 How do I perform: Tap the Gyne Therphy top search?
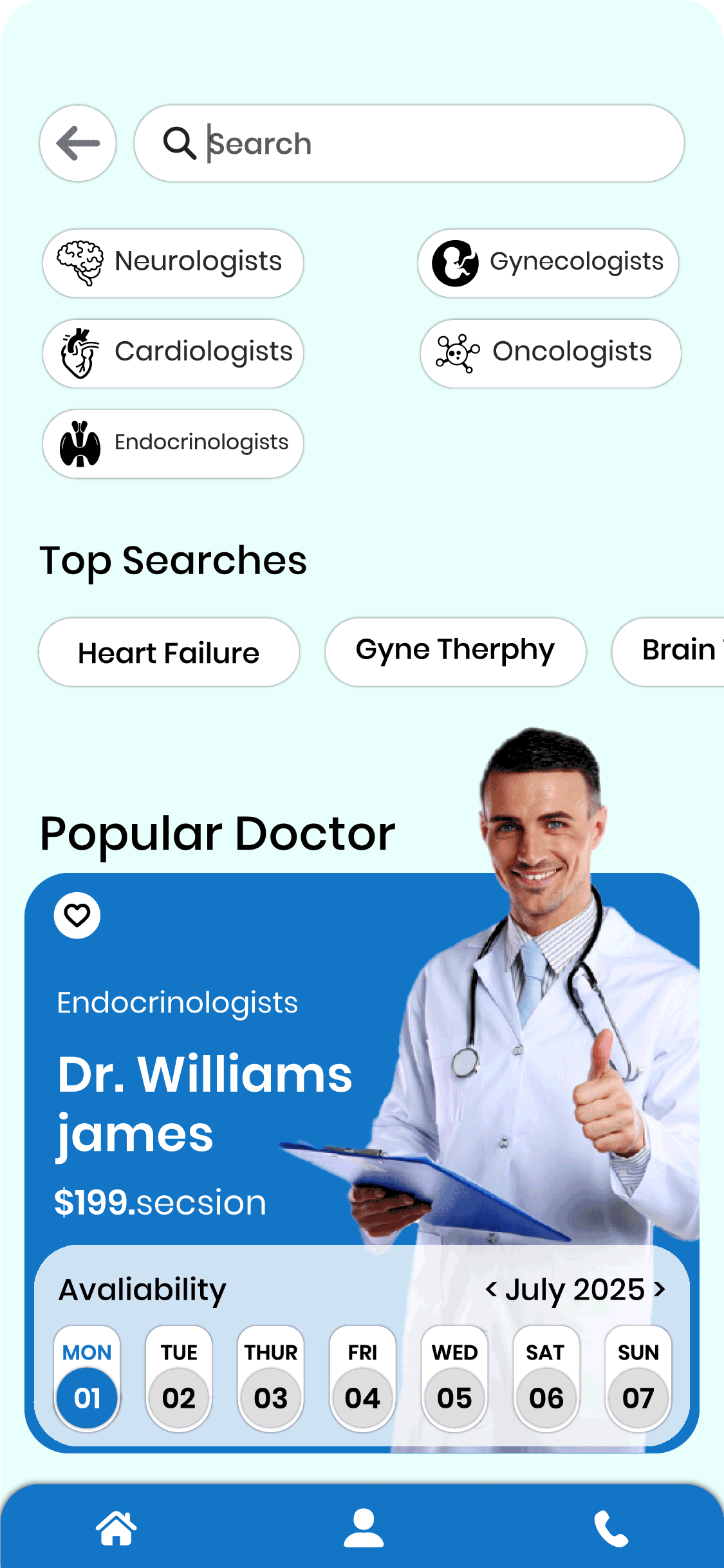pyautogui.click(x=455, y=651)
